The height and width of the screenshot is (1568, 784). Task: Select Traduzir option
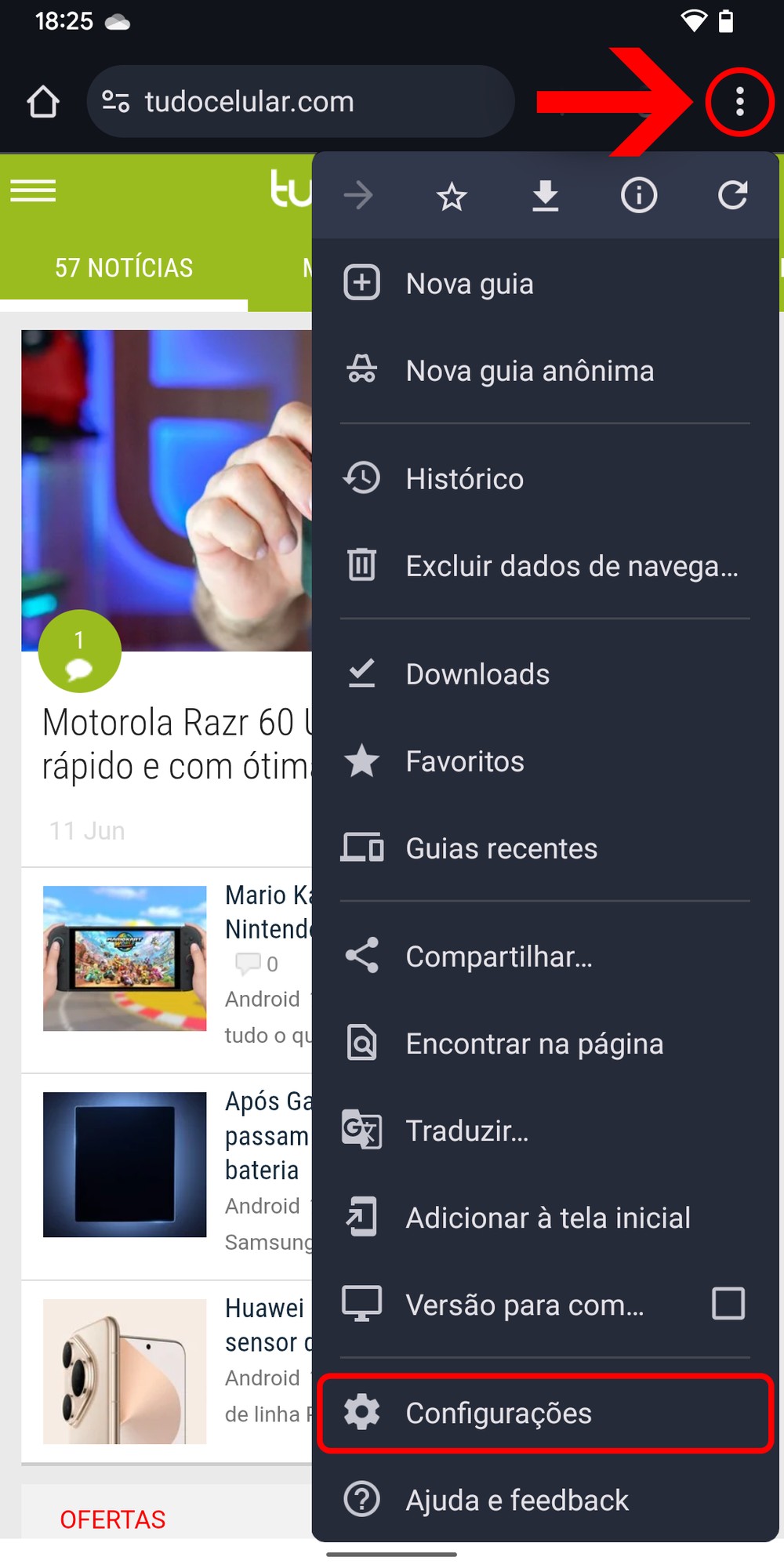[466, 1131]
